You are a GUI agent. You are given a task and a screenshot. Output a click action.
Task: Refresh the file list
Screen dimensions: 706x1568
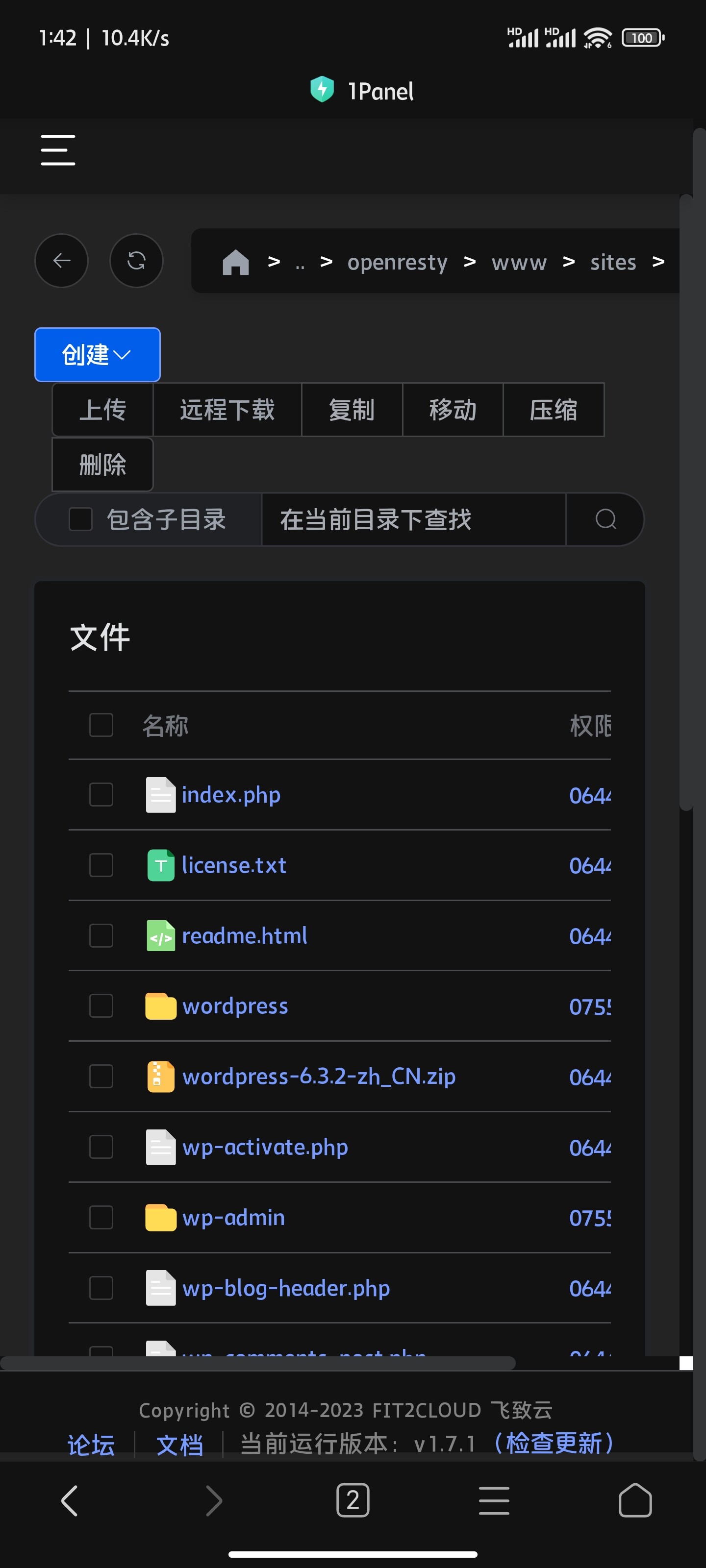[x=136, y=261]
